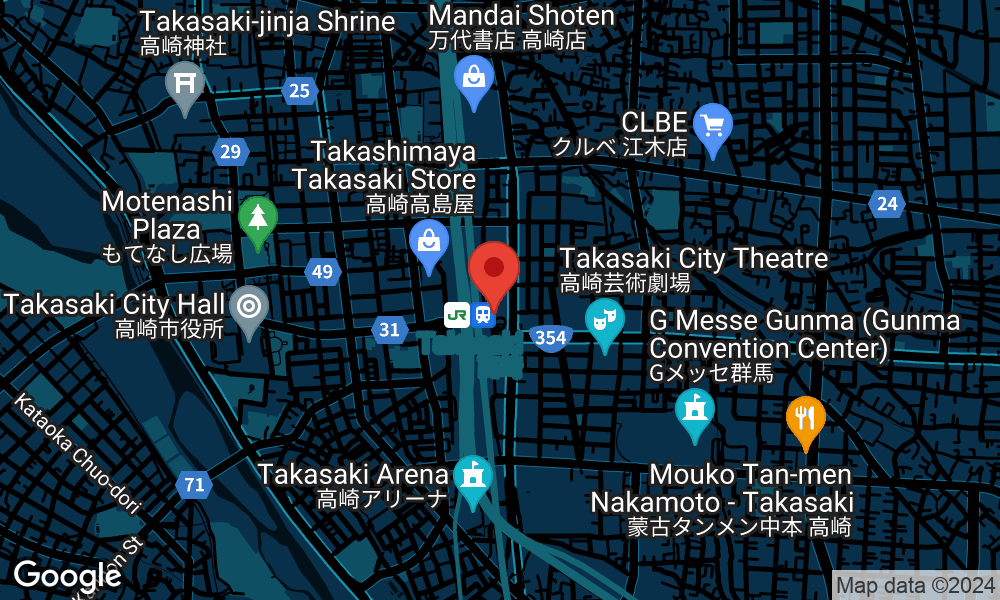
Task: Open Takasaki City Theatre pin
Action: (604, 321)
